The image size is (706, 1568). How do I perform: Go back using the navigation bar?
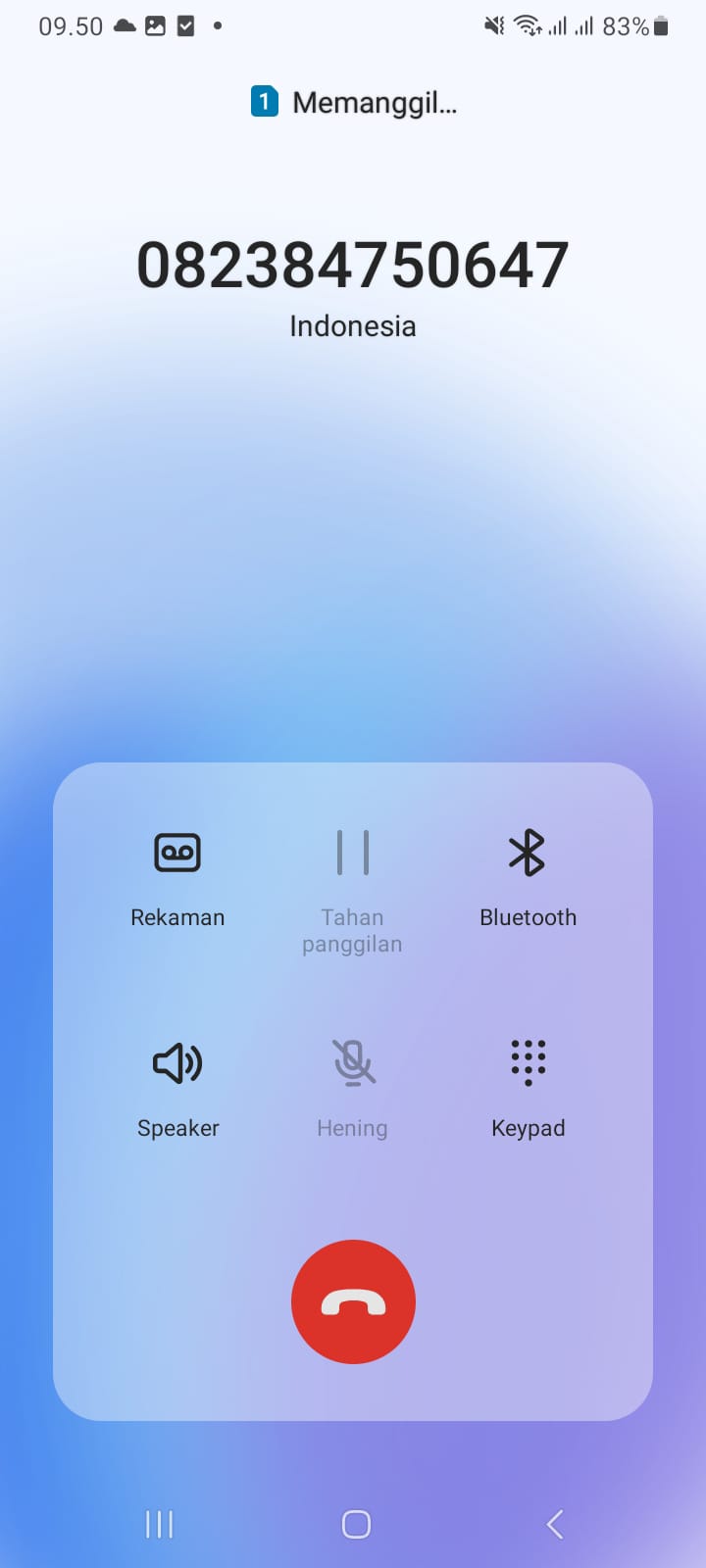pos(555,1524)
